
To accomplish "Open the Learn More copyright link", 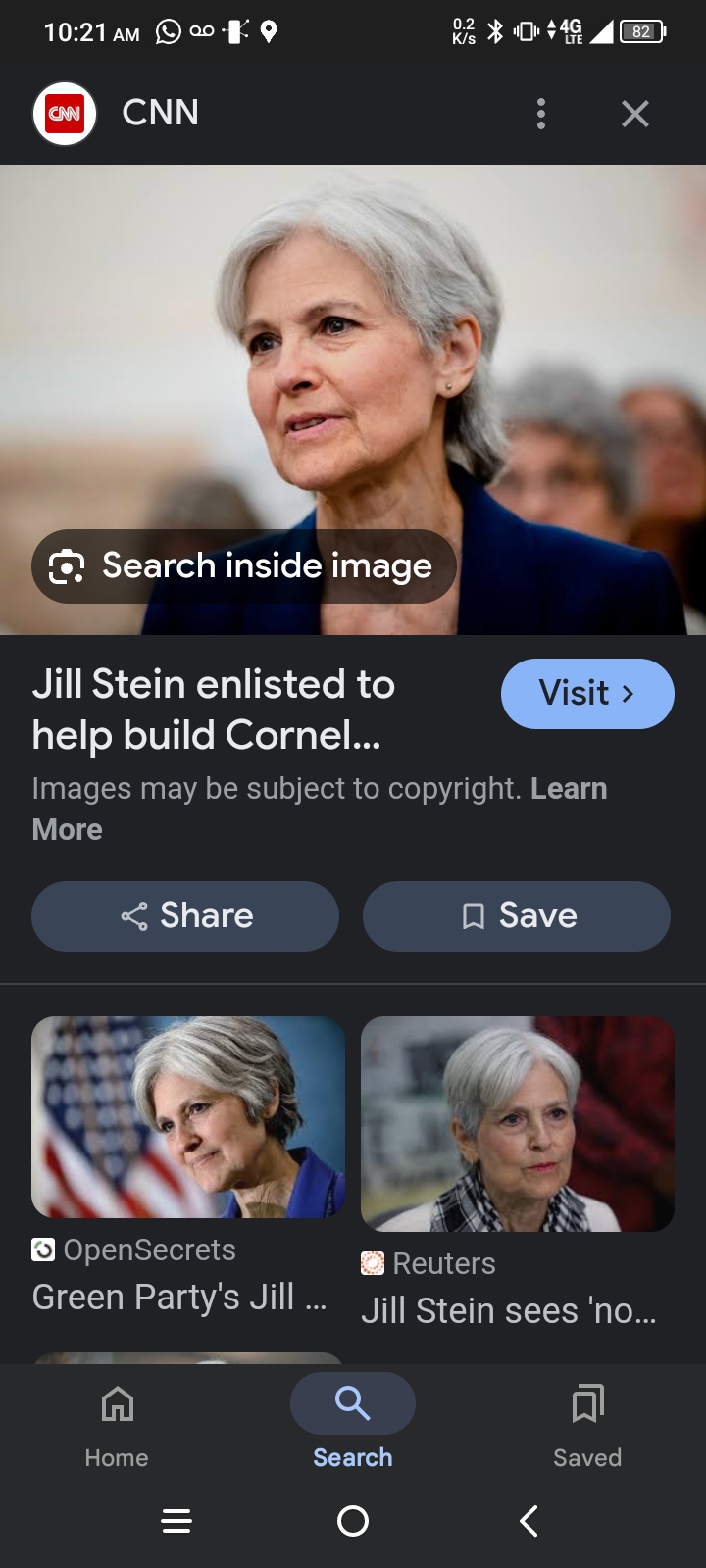I will click(x=568, y=789).
